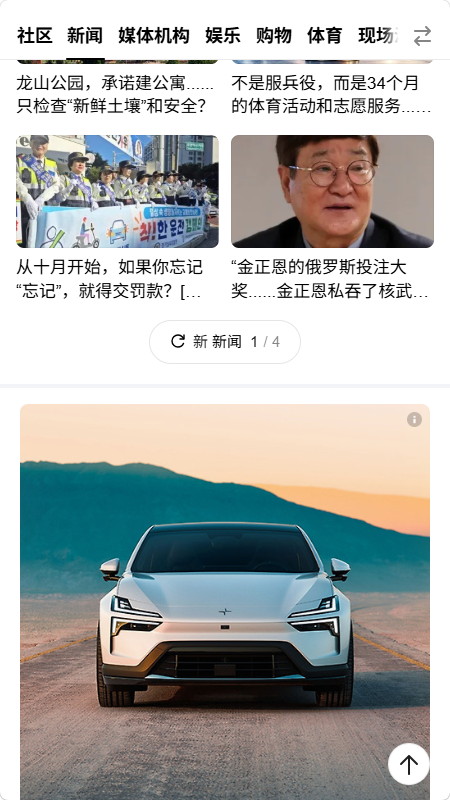
Task: Open the white car advertisement banner
Action: (x=225, y=602)
